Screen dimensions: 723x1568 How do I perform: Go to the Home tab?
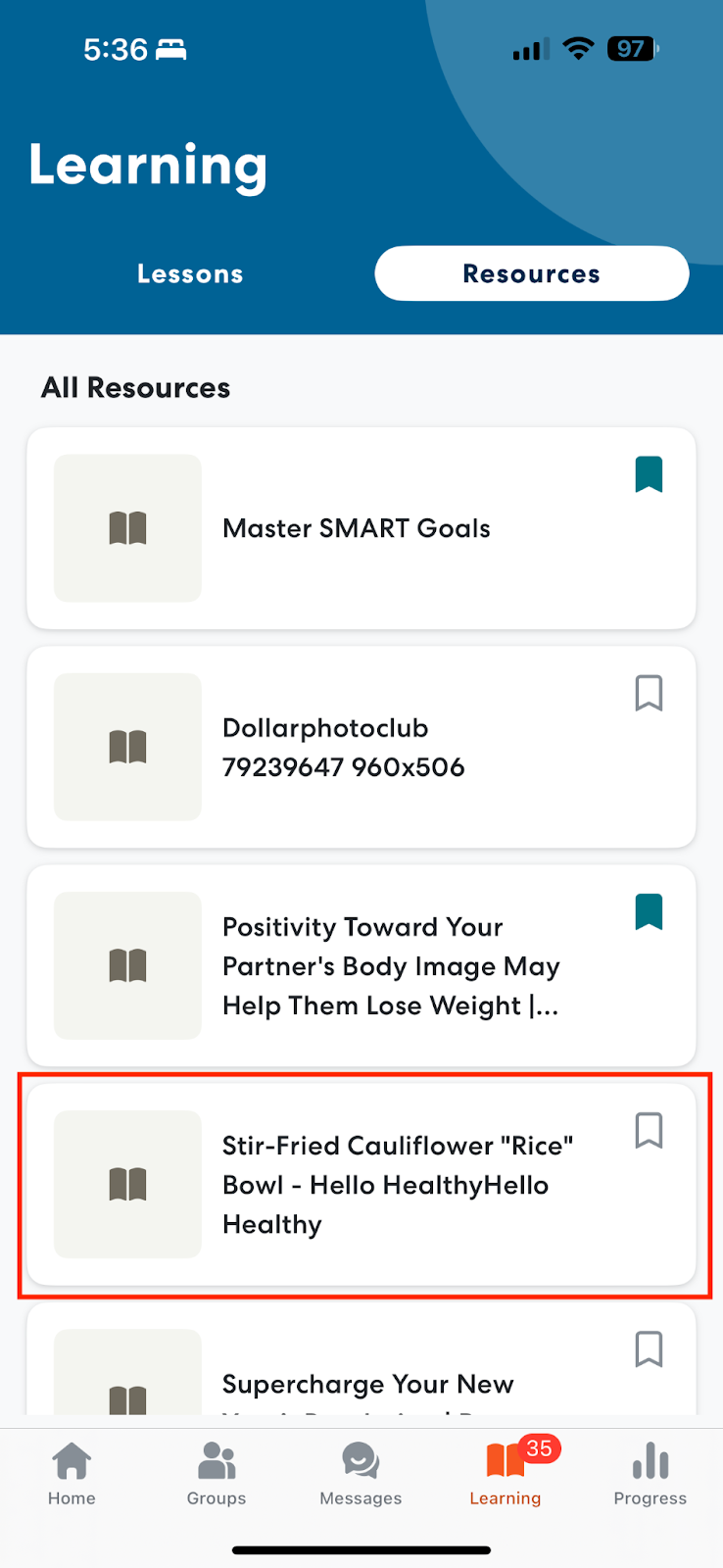(72, 1474)
